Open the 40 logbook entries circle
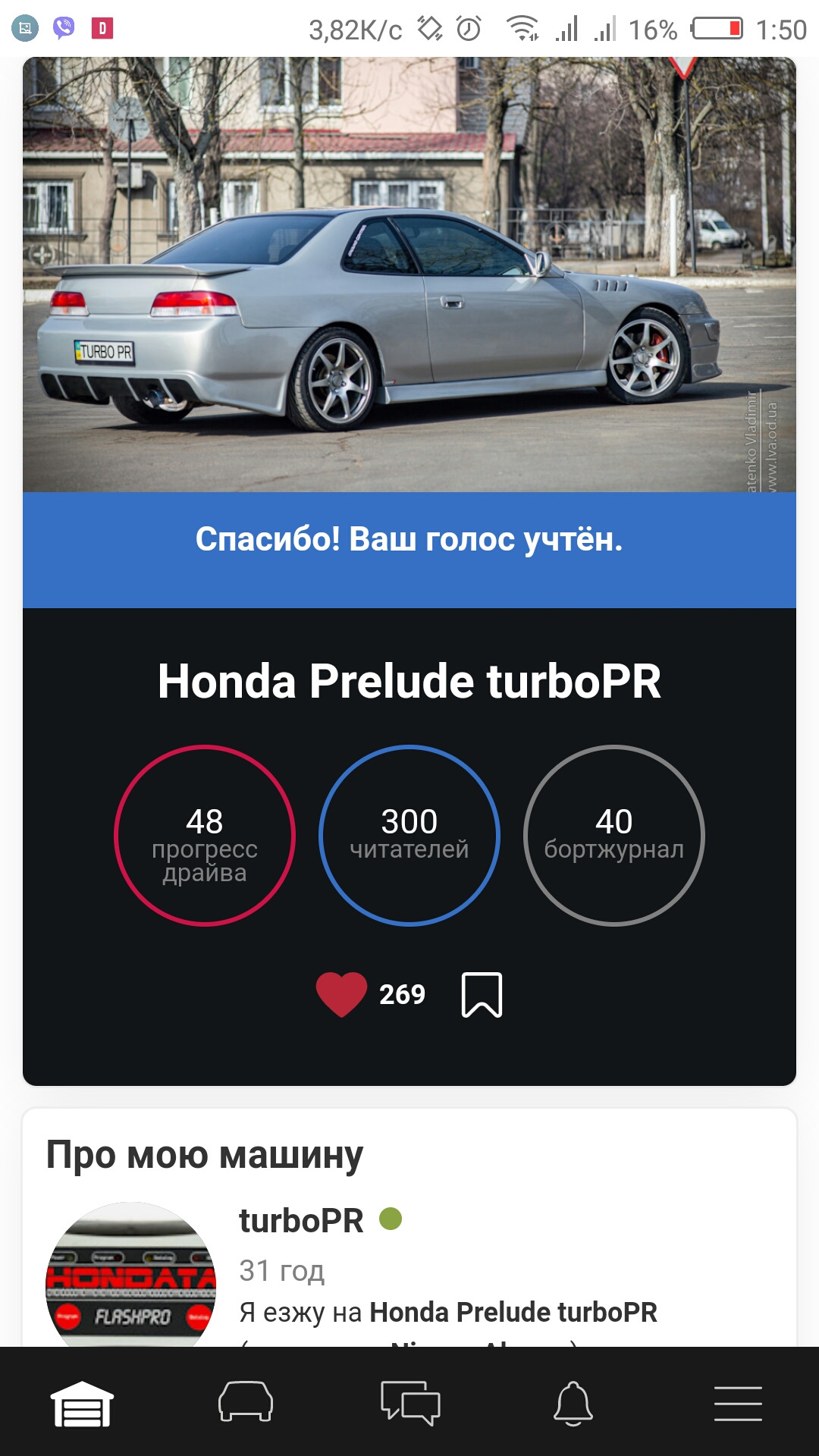This screenshot has height=1456, width=819. coord(614,836)
